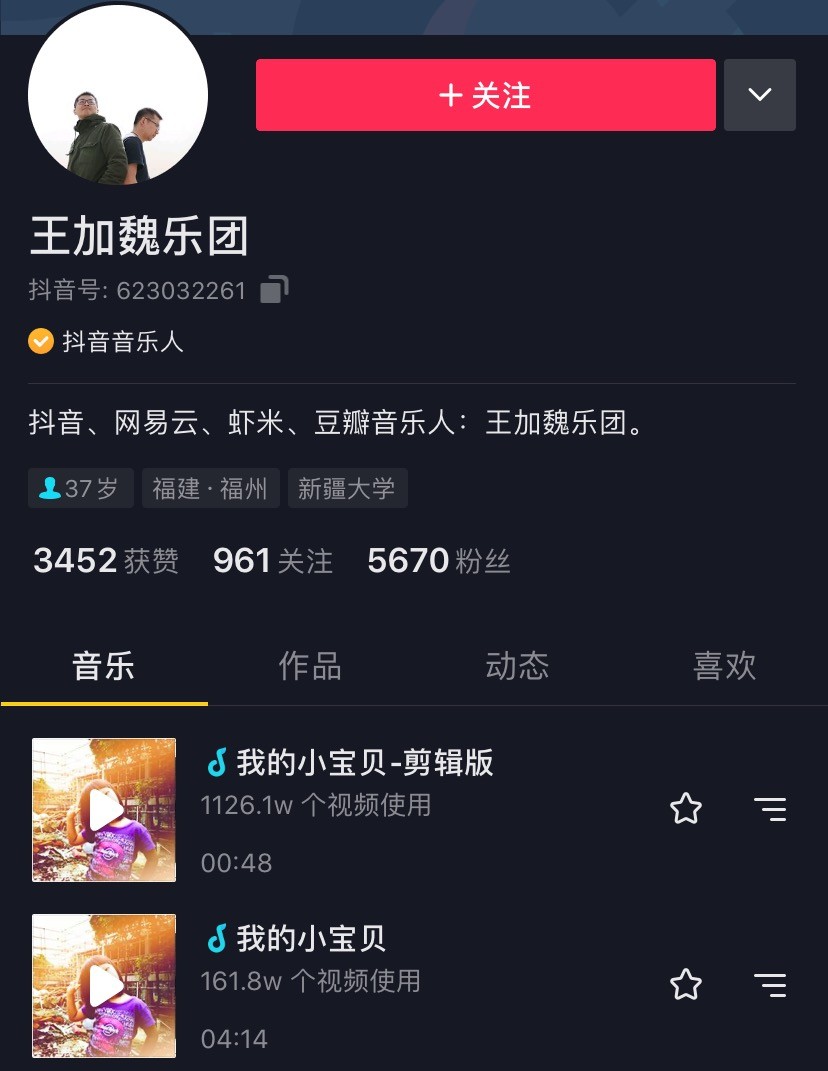Play the 04:14 我的小宝贝 track cover
This screenshot has width=828, height=1071.
[x=104, y=986]
